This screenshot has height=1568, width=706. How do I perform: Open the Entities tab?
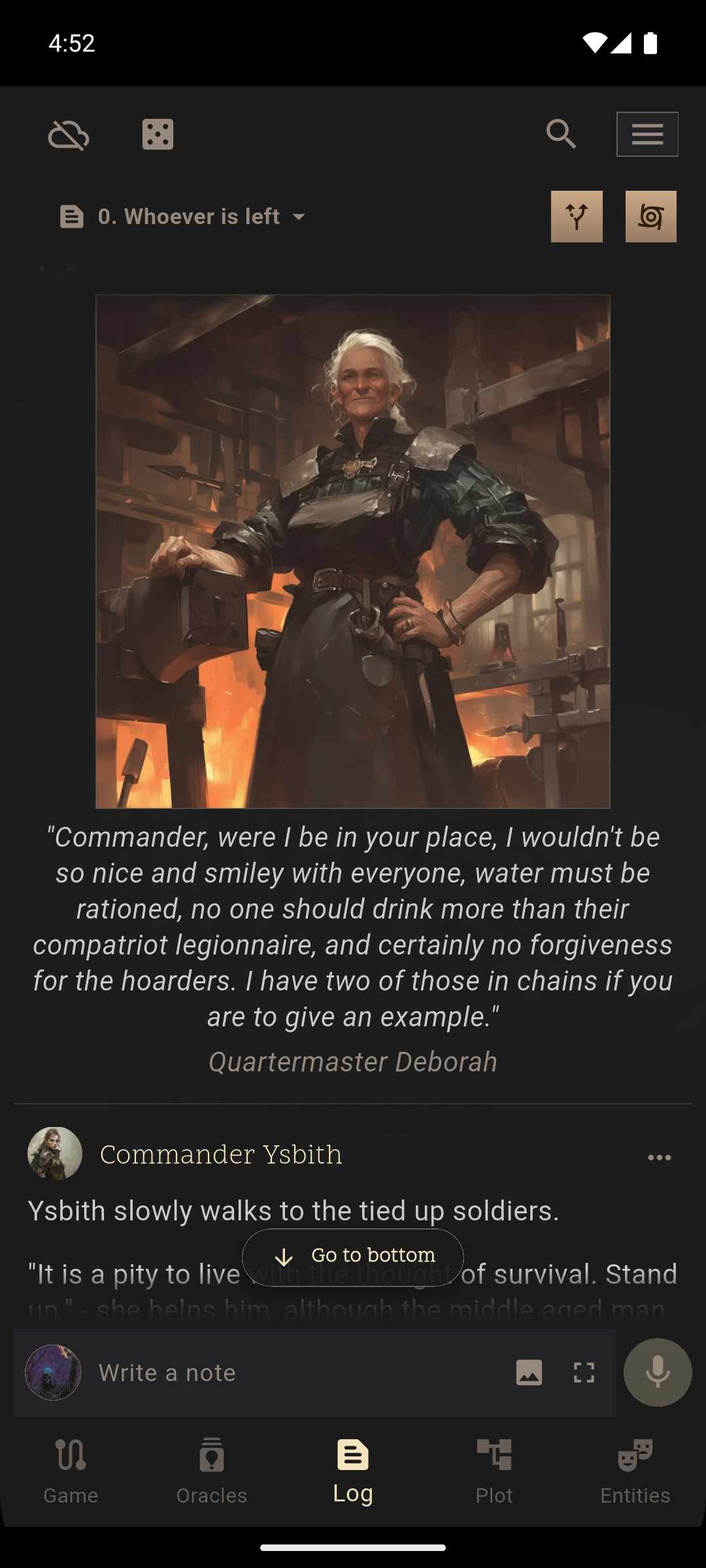click(635, 1470)
